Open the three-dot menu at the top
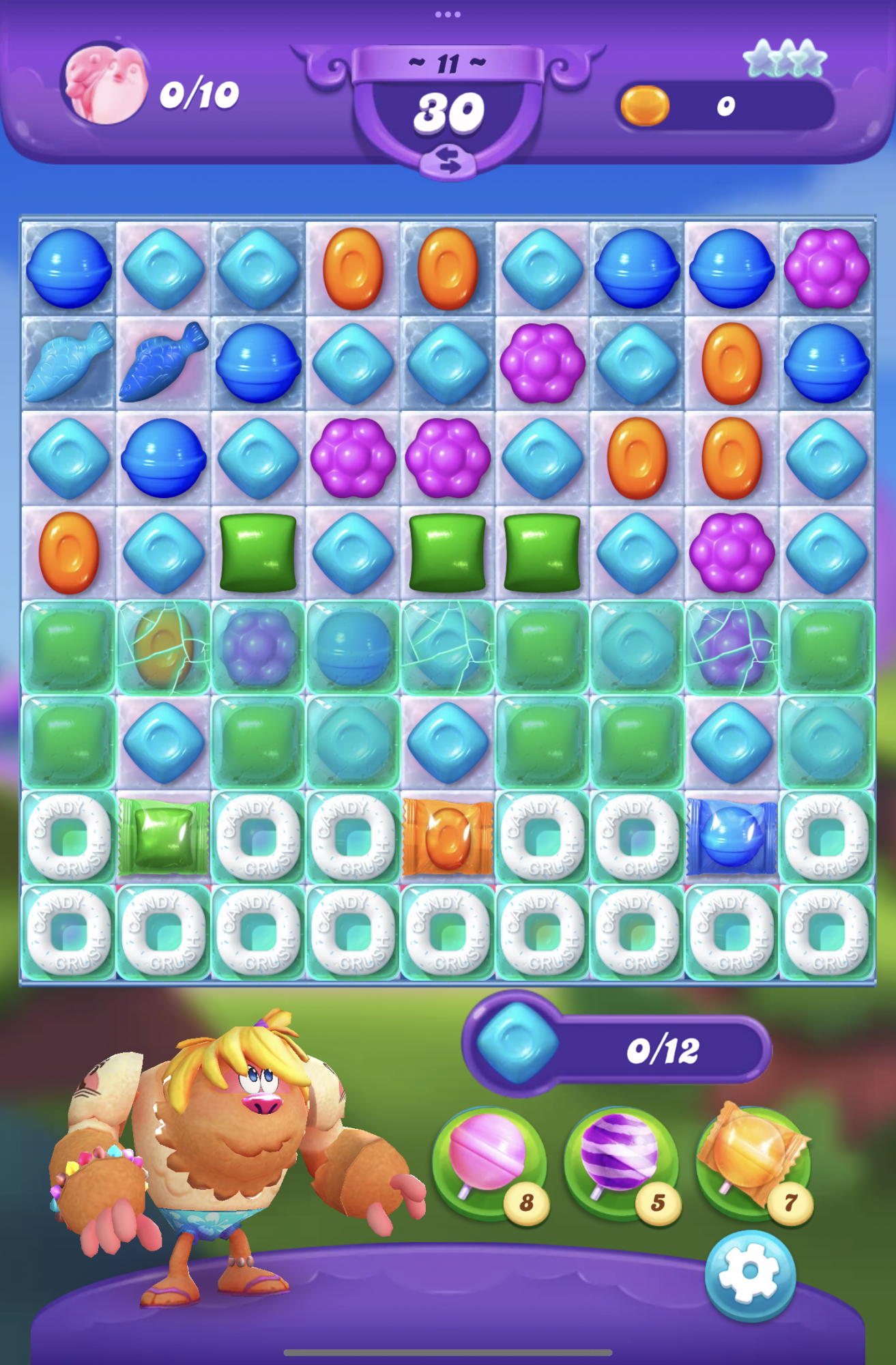The image size is (896, 1365). click(x=448, y=14)
